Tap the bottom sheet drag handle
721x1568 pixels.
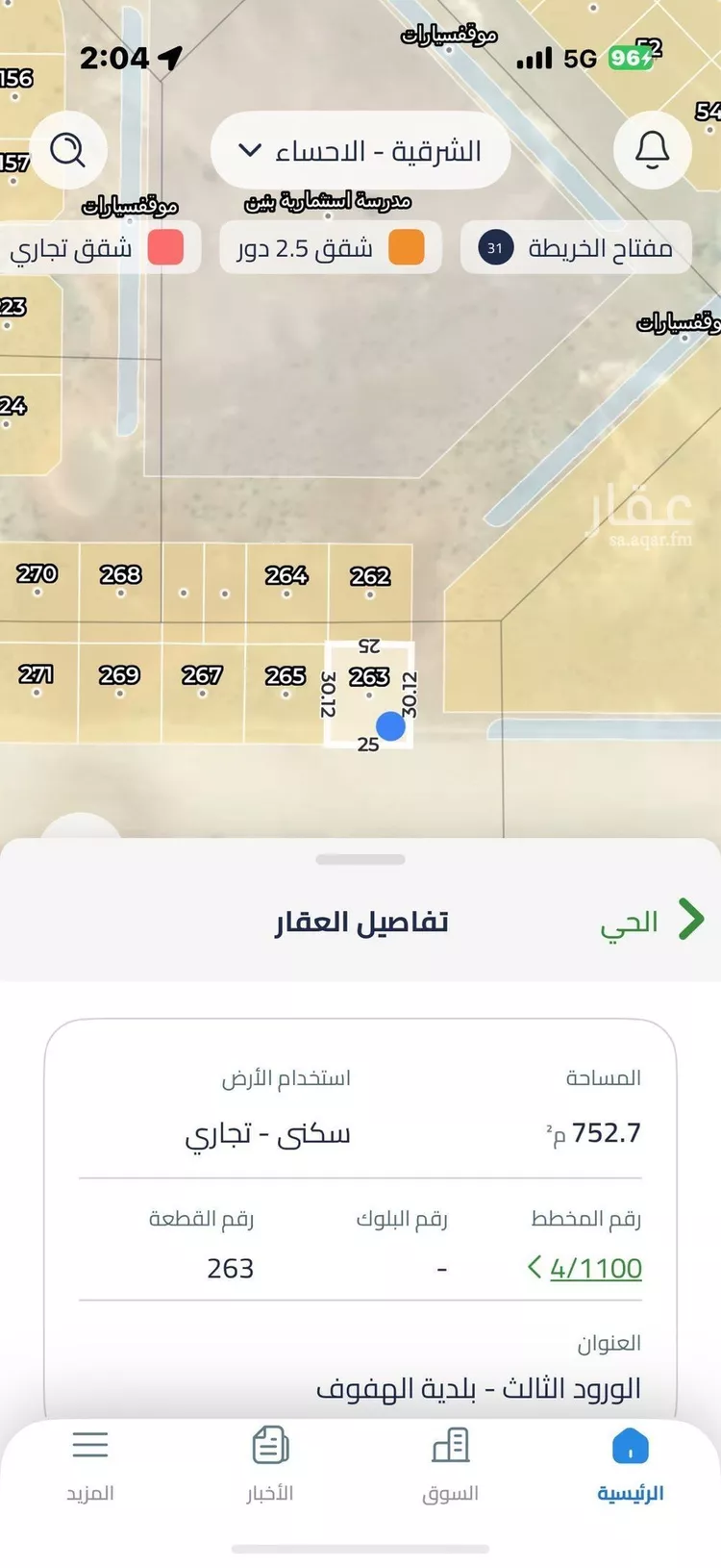(360, 859)
